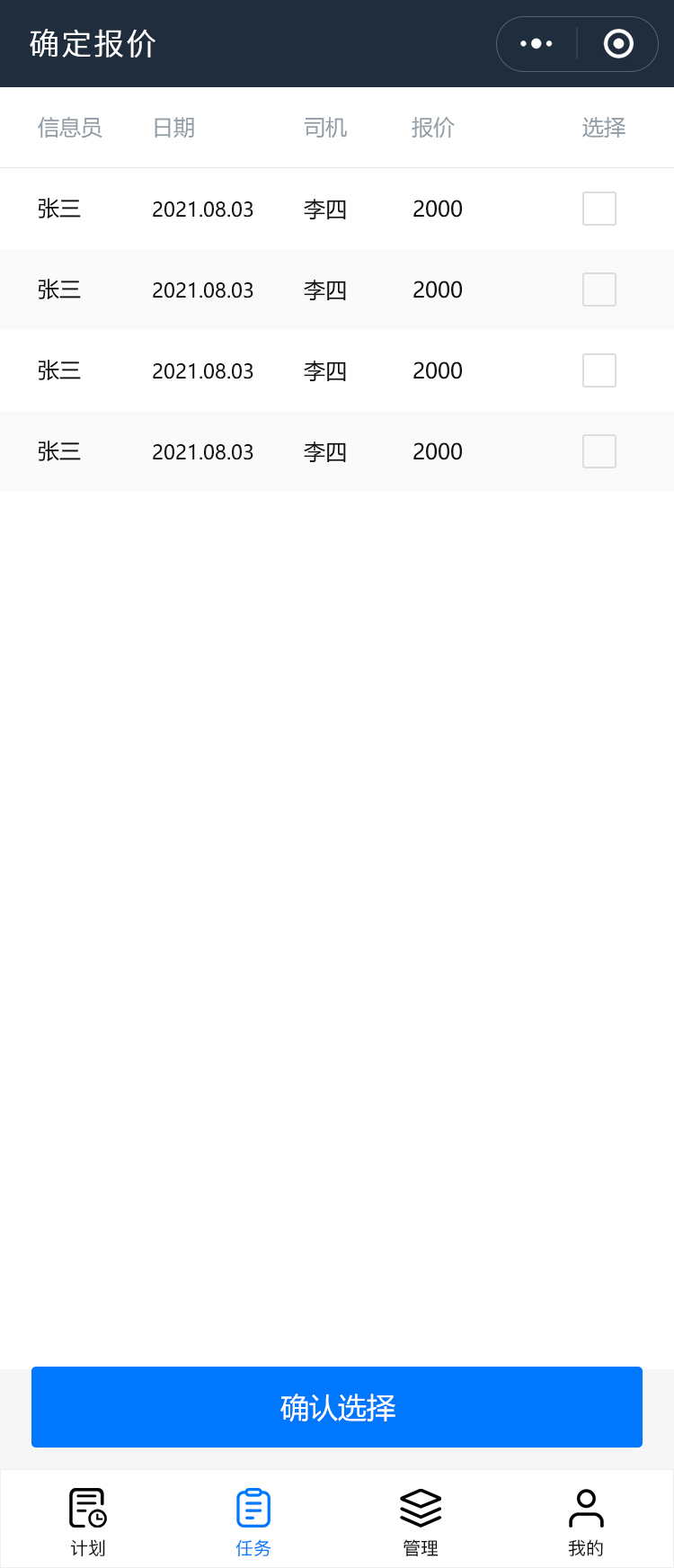Tap the 确认选择 button

pyautogui.click(x=337, y=1407)
